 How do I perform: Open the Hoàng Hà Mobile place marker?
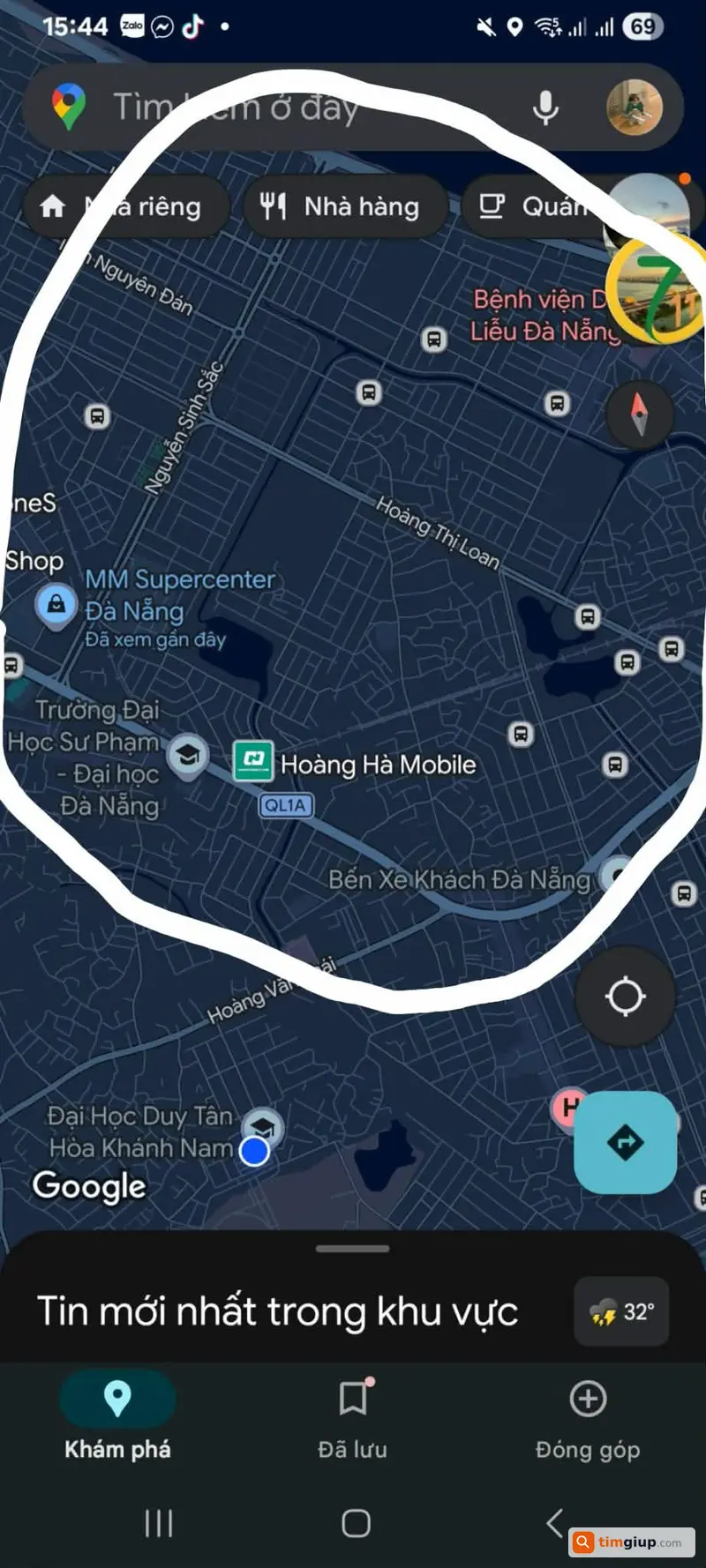tap(253, 761)
